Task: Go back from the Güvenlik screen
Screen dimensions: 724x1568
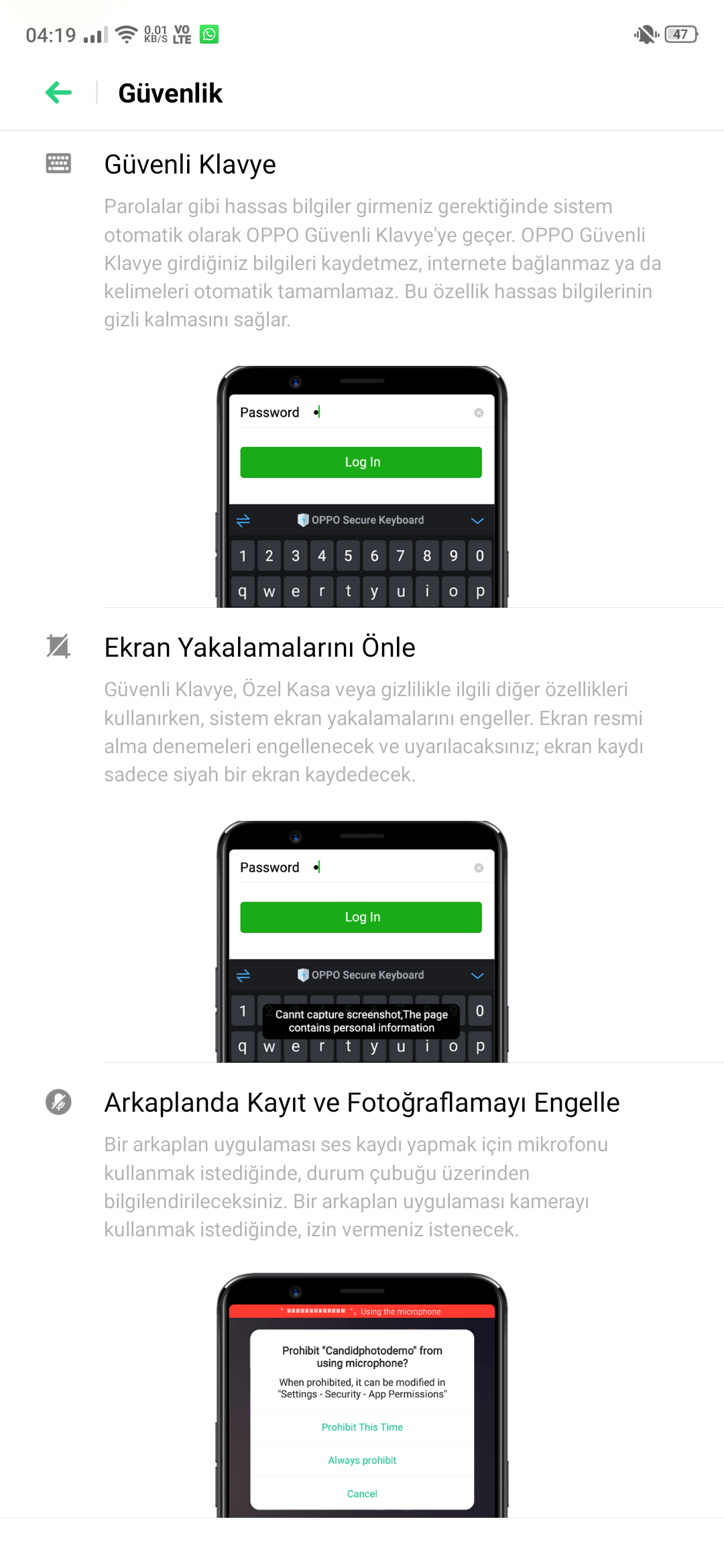Action: click(58, 92)
